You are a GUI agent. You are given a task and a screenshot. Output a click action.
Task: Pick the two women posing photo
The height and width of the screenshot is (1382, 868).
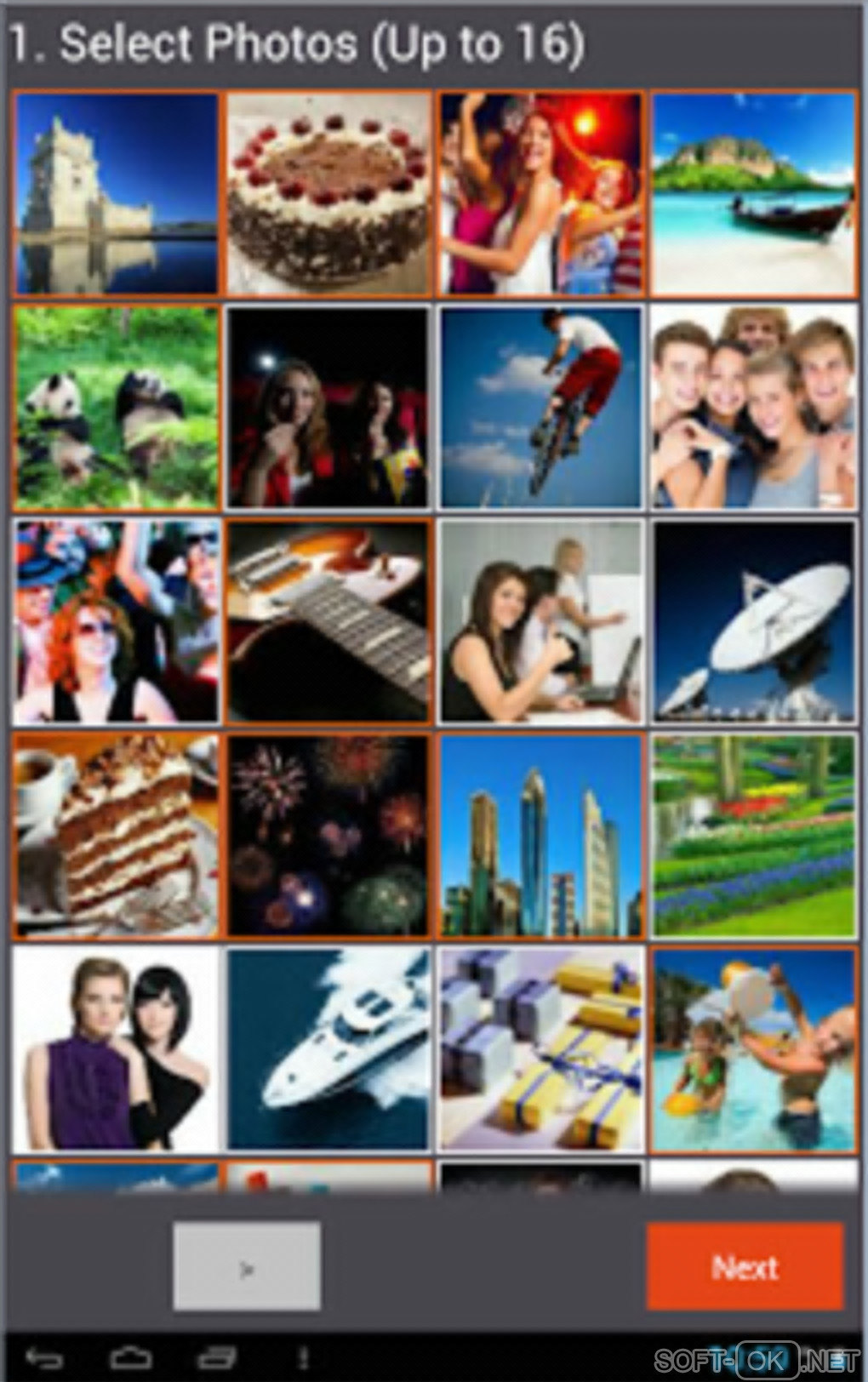(117, 1051)
